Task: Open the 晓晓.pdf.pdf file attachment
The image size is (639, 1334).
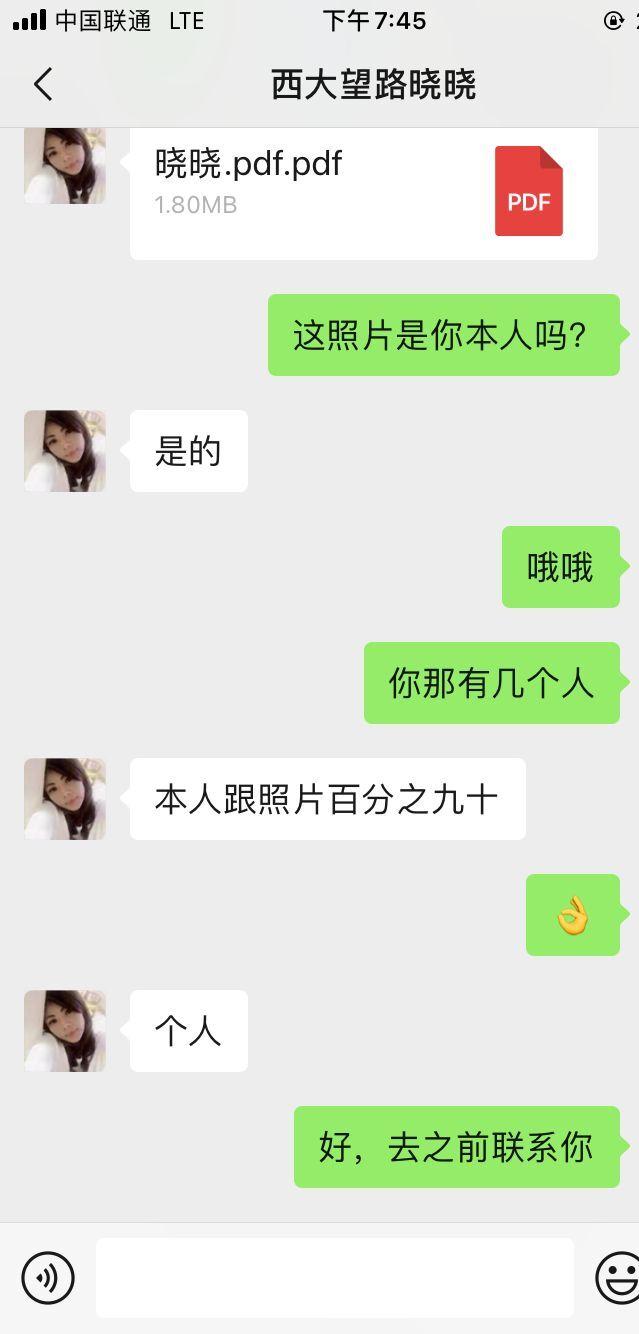Action: [x=364, y=192]
